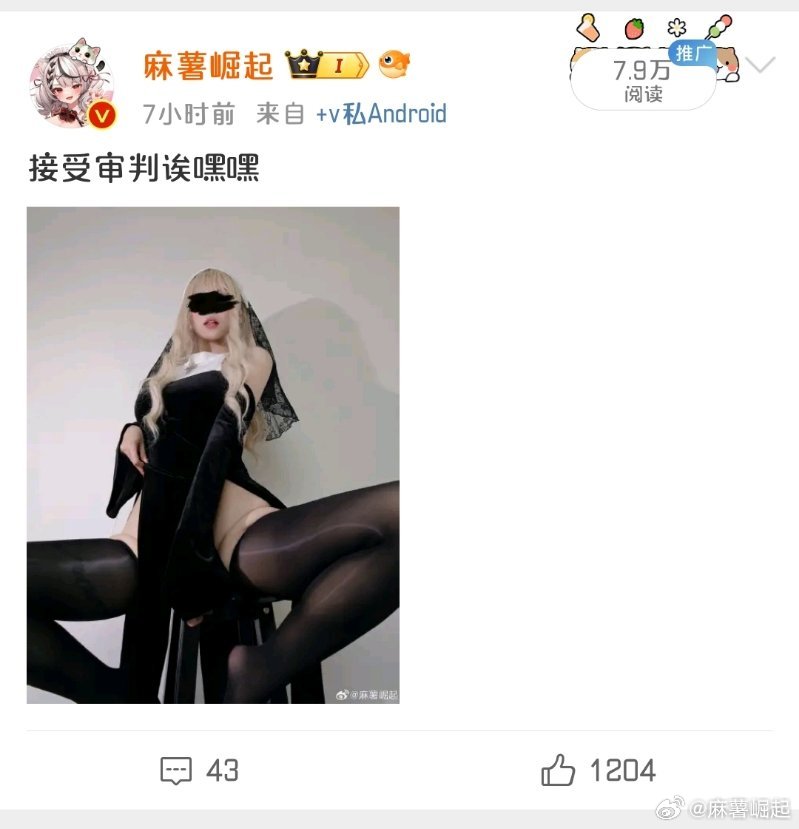Viewport: 799px width, 829px height.
Task: Open the 43 comments
Action: pyautogui.click(x=200, y=770)
